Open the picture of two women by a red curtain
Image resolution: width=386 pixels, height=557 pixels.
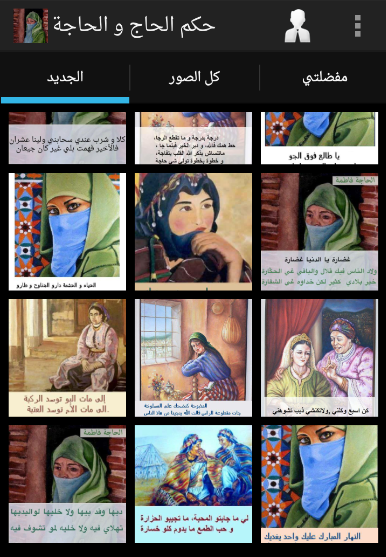(x=319, y=358)
